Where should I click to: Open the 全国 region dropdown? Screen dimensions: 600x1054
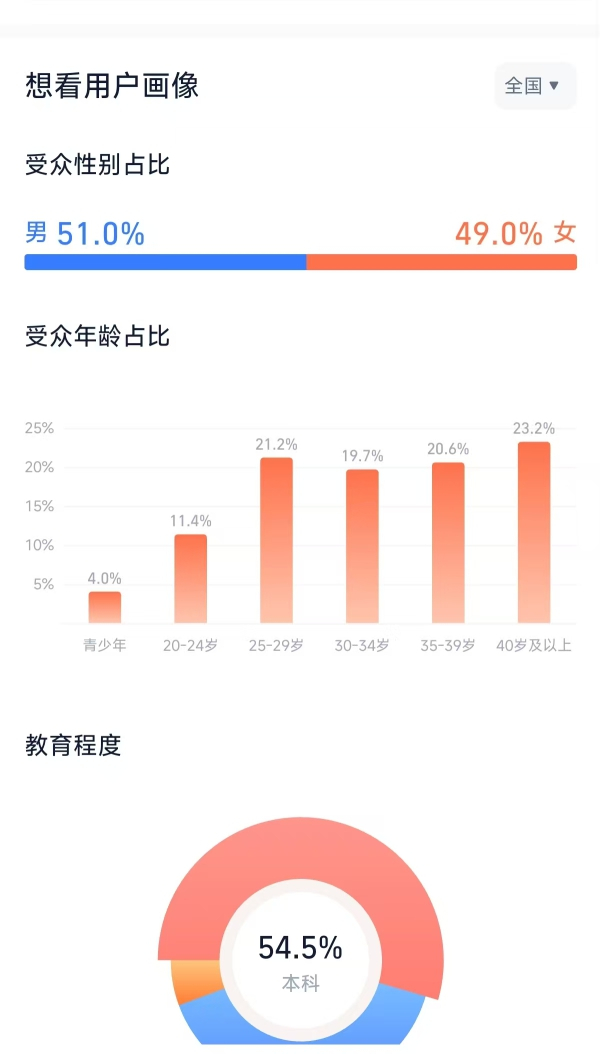(x=535, y=85)
